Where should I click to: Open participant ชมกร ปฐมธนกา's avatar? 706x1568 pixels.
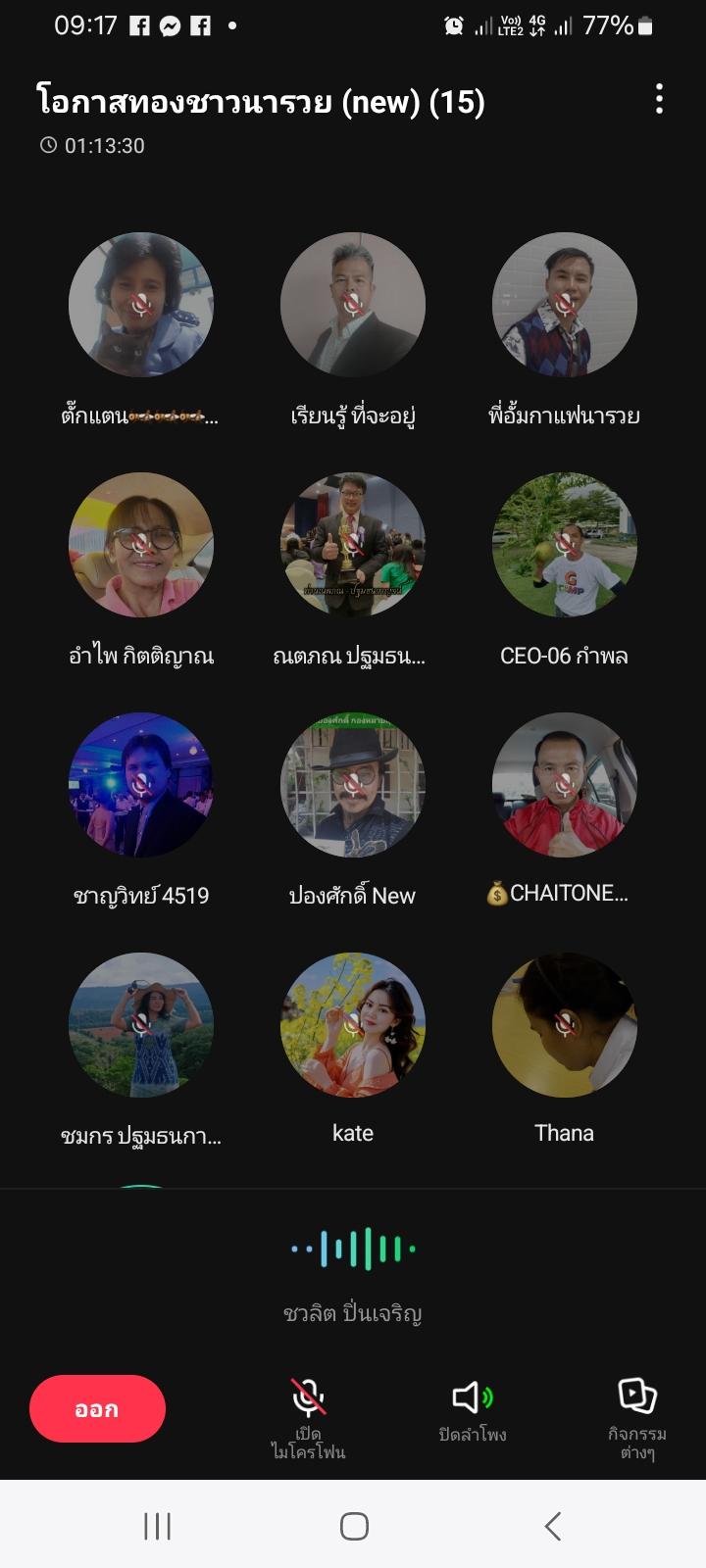tap(141, 1025)
